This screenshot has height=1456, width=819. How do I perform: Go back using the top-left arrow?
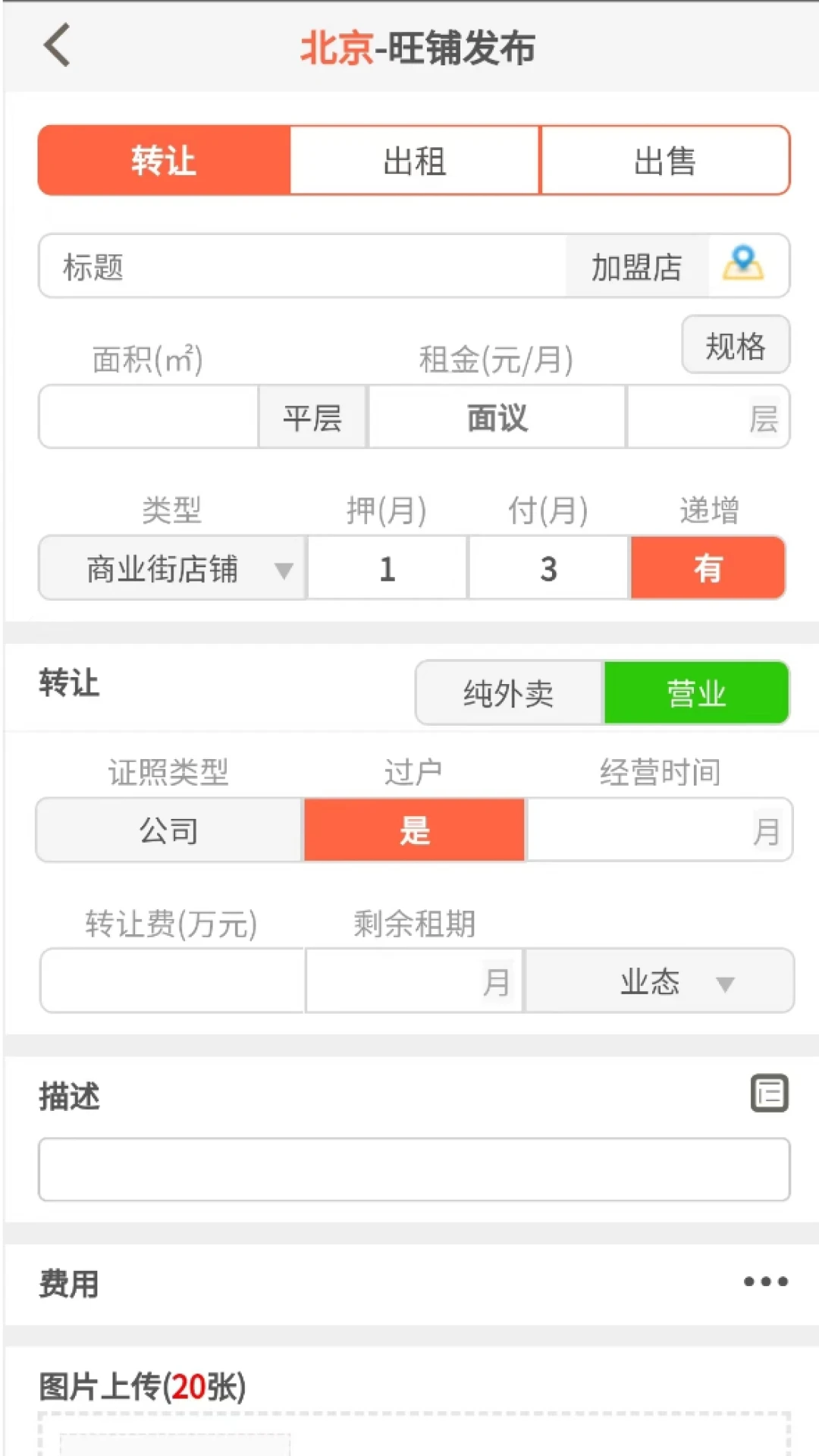coord(57,45)
